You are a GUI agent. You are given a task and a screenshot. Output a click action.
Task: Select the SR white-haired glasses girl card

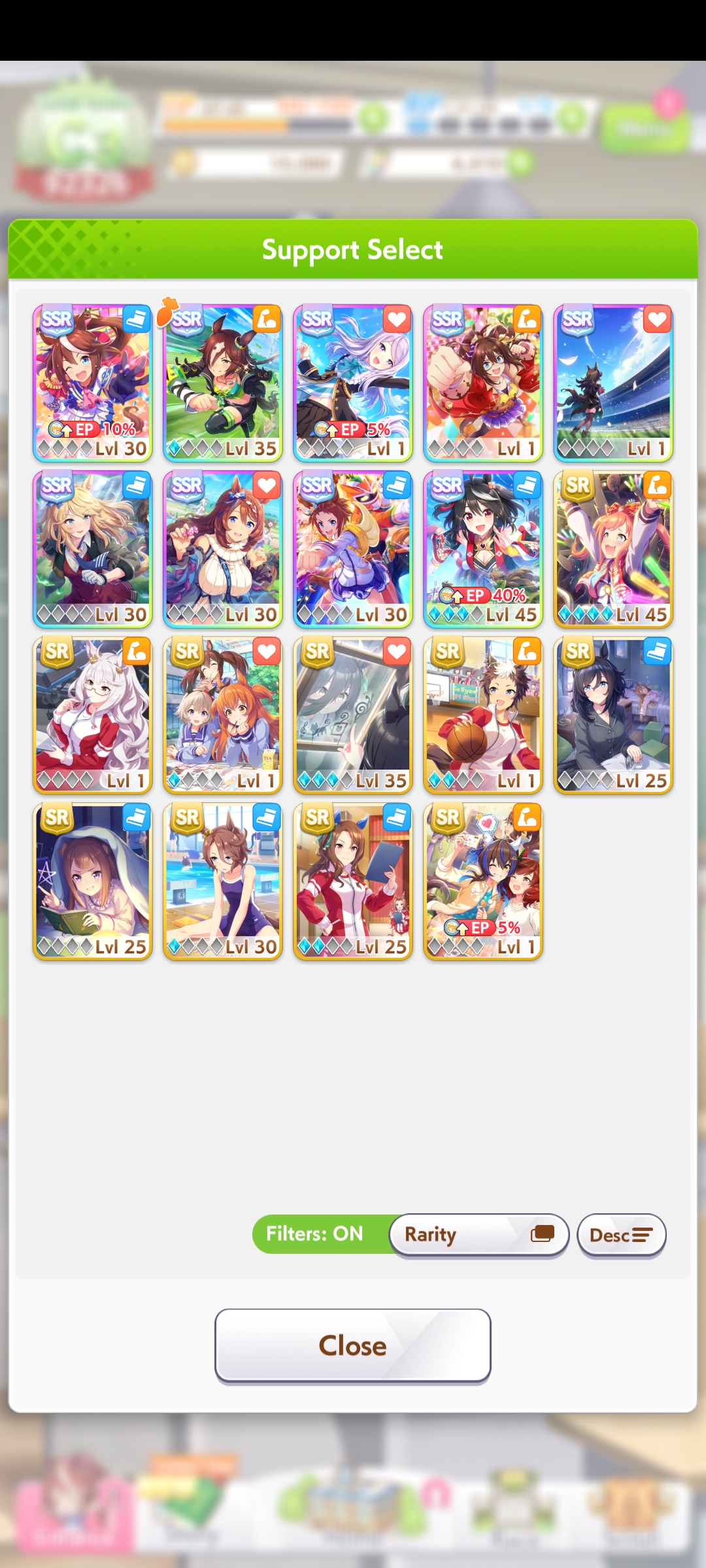pos(92,715)
